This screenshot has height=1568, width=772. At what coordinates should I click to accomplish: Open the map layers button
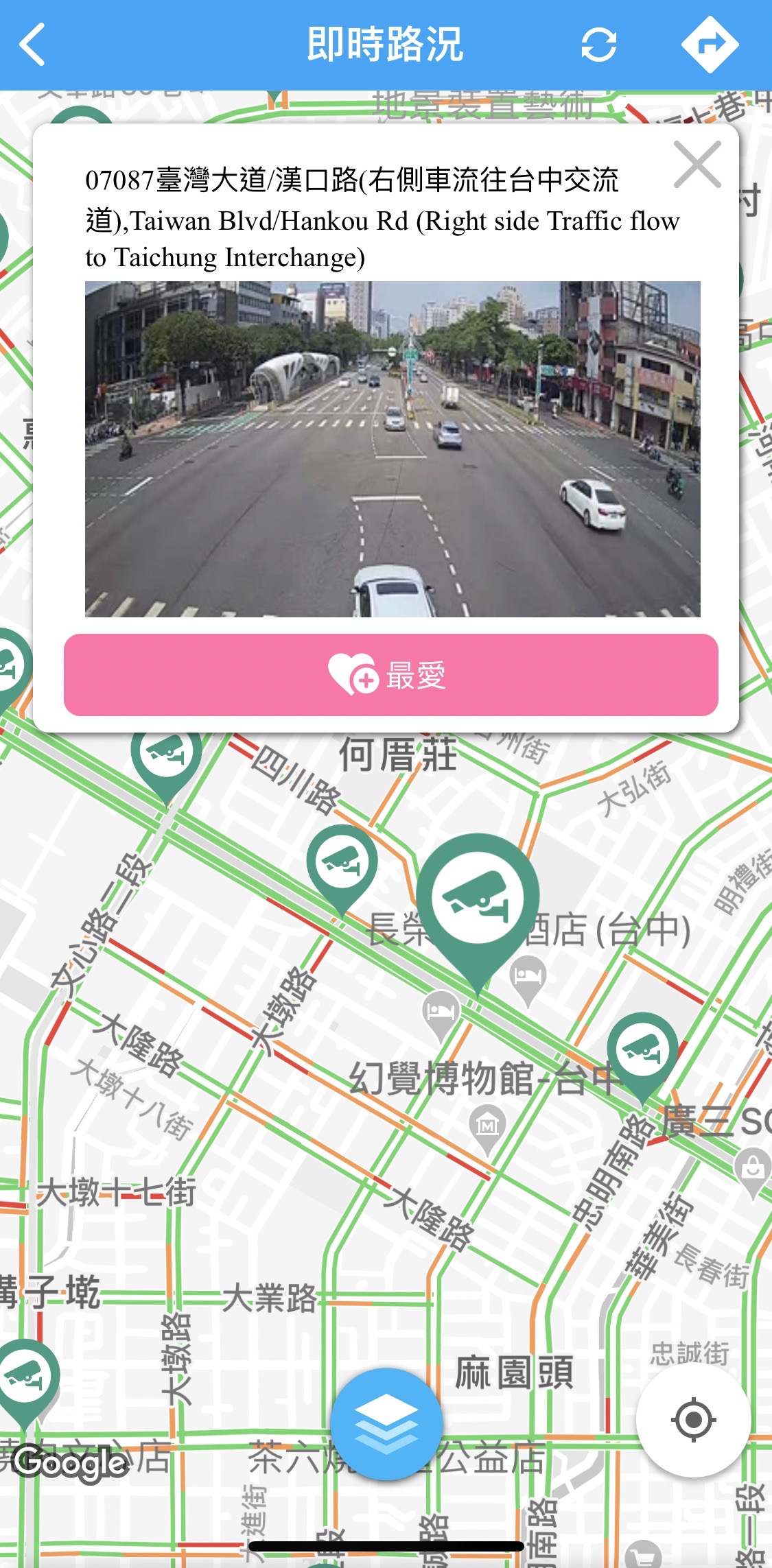(x=386, y=1423)
